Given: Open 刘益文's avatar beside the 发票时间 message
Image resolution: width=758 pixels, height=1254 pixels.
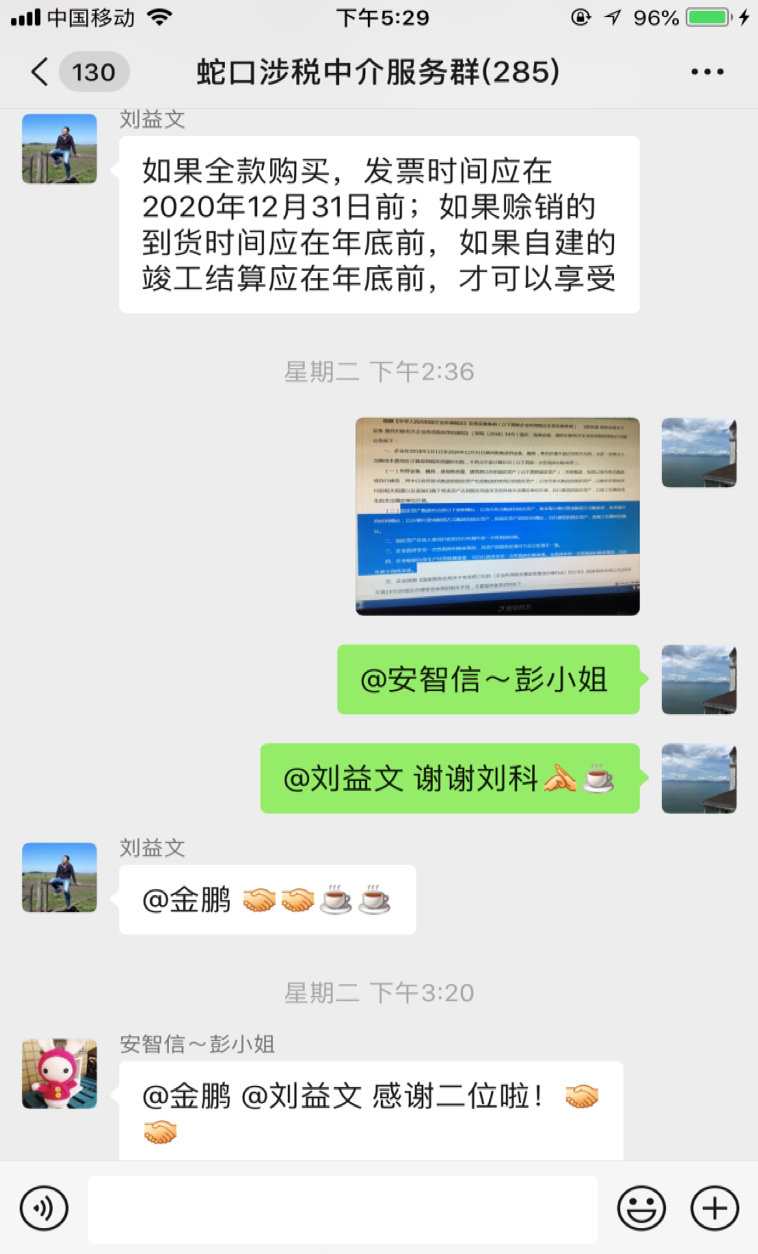Looking at the screenshot, I should click(x=59, y=148).
